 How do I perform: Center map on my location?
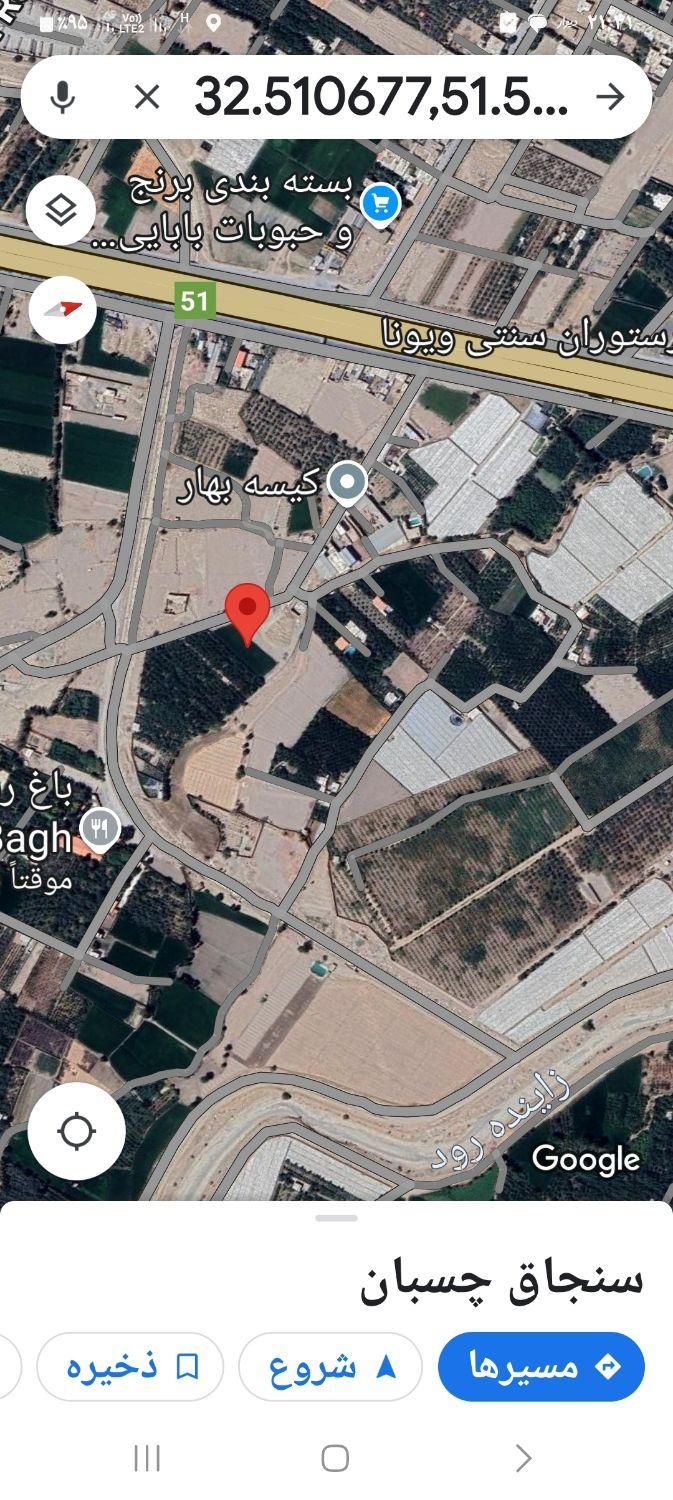(x=76, y=1131)
